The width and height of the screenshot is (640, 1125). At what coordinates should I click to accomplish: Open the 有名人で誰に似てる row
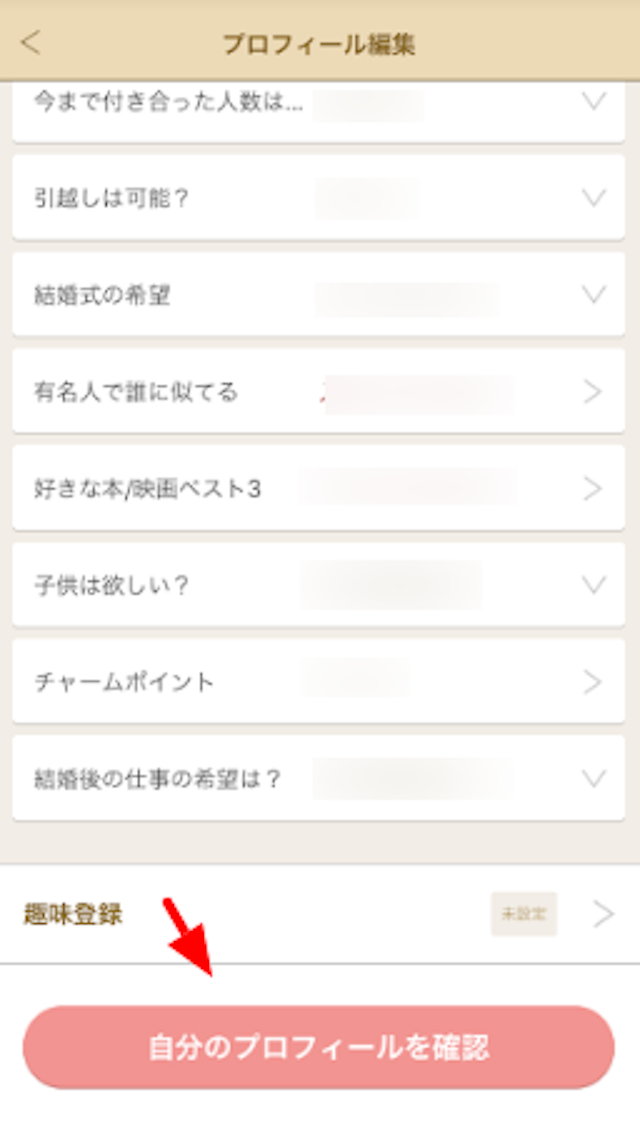coord(318,392)
